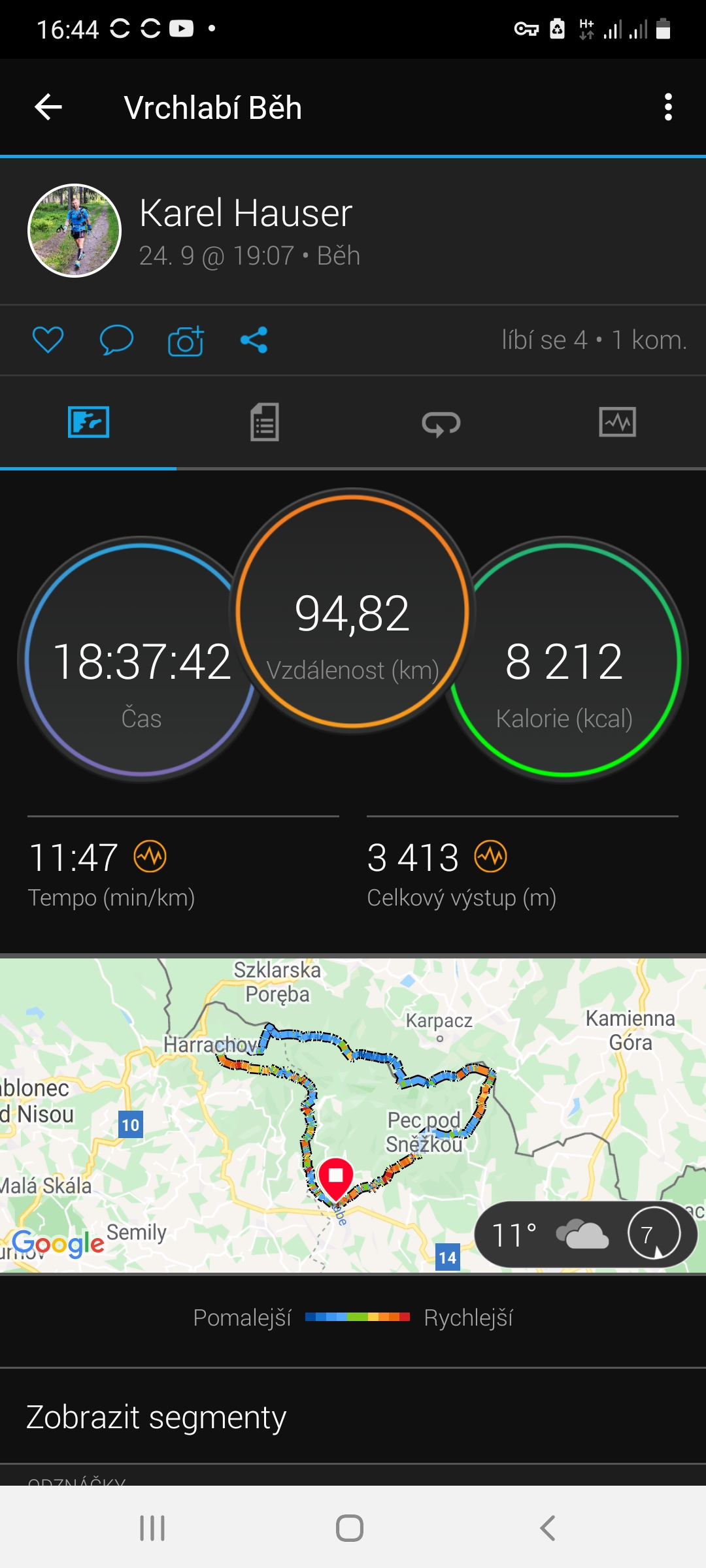Screen dimensions: 706x1568
Task: Go back using the app bar arrow
Action: [x=48, y=107]
